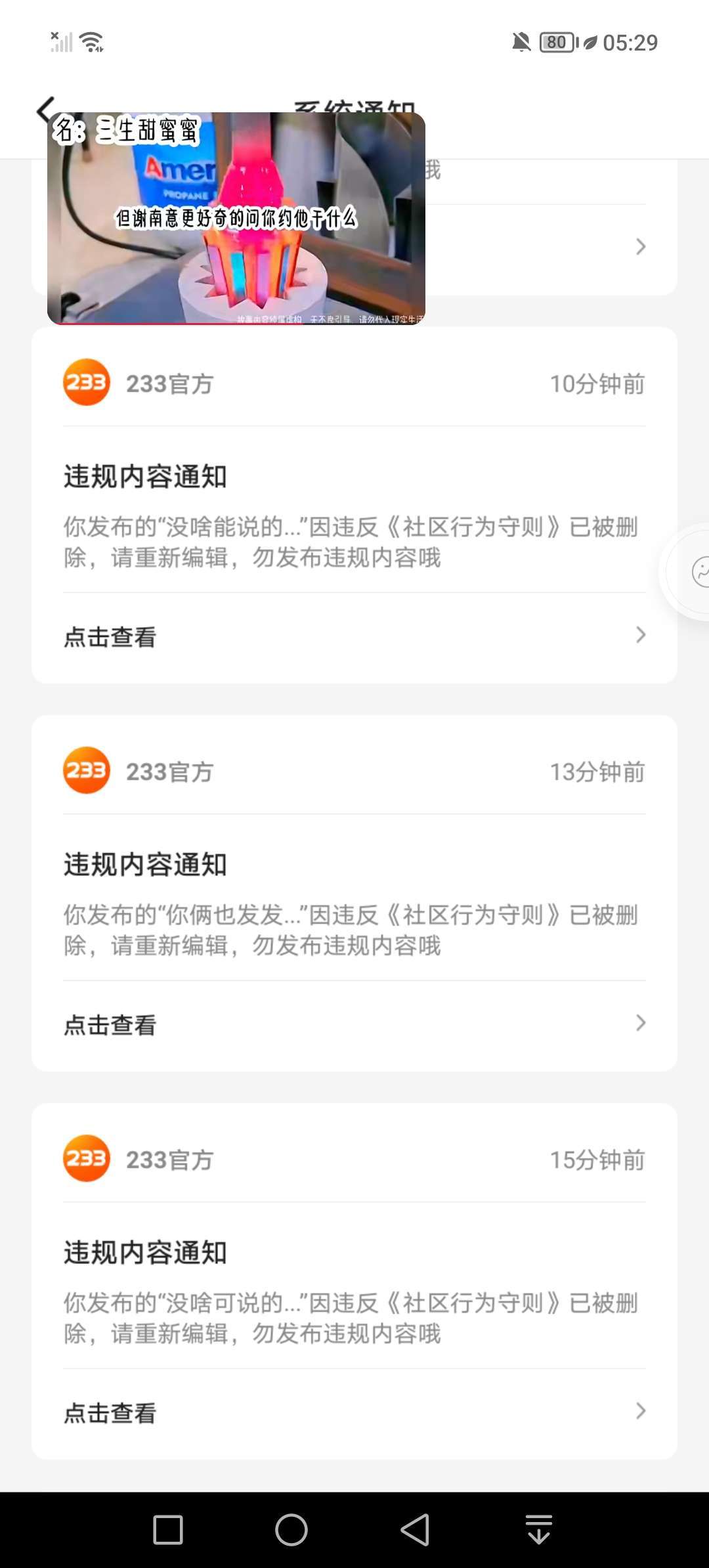Go back using the top-left arrow
Screen dimensions: 709x1568
[x=46, y=109]
